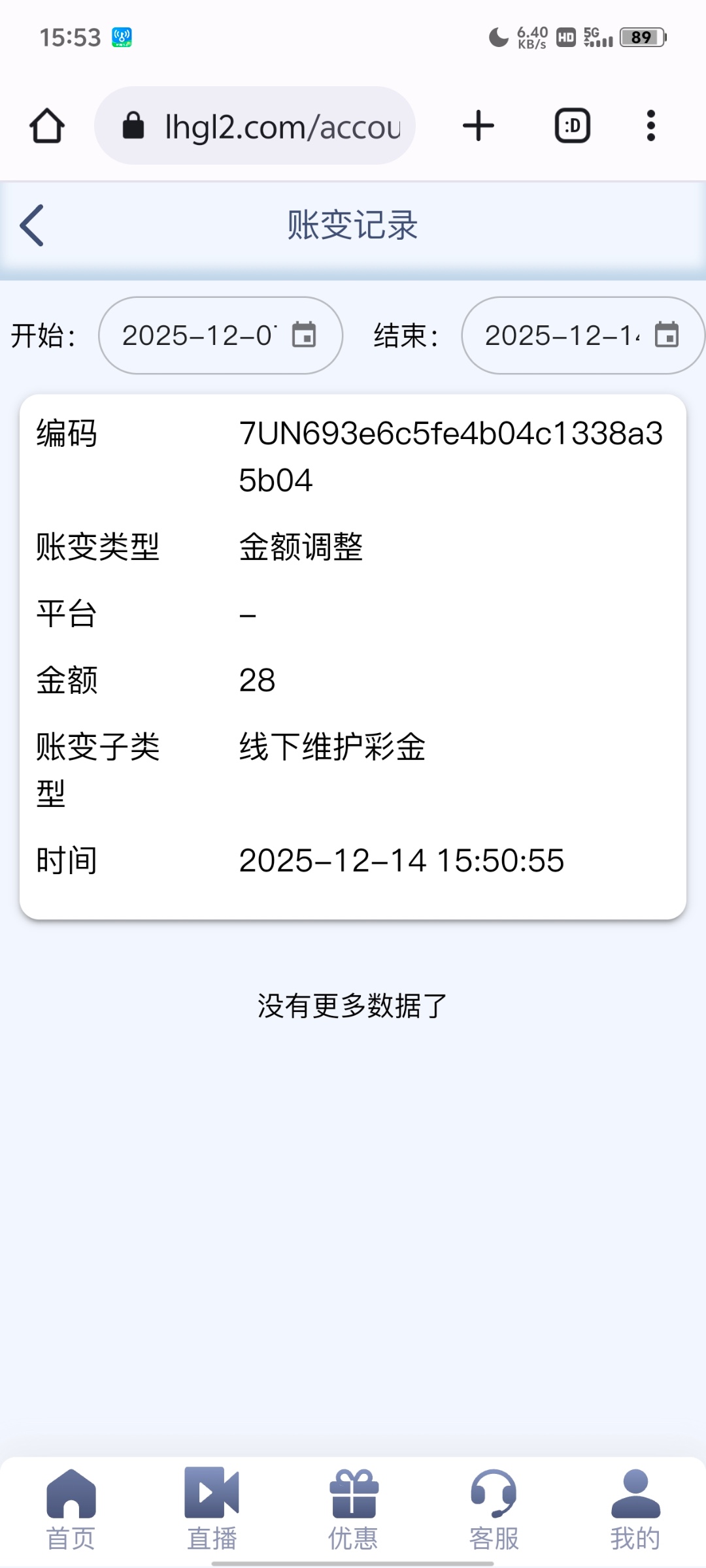Go to the 我的 profile tab
Viewport: 706px width, 1568px height.
635,1511
